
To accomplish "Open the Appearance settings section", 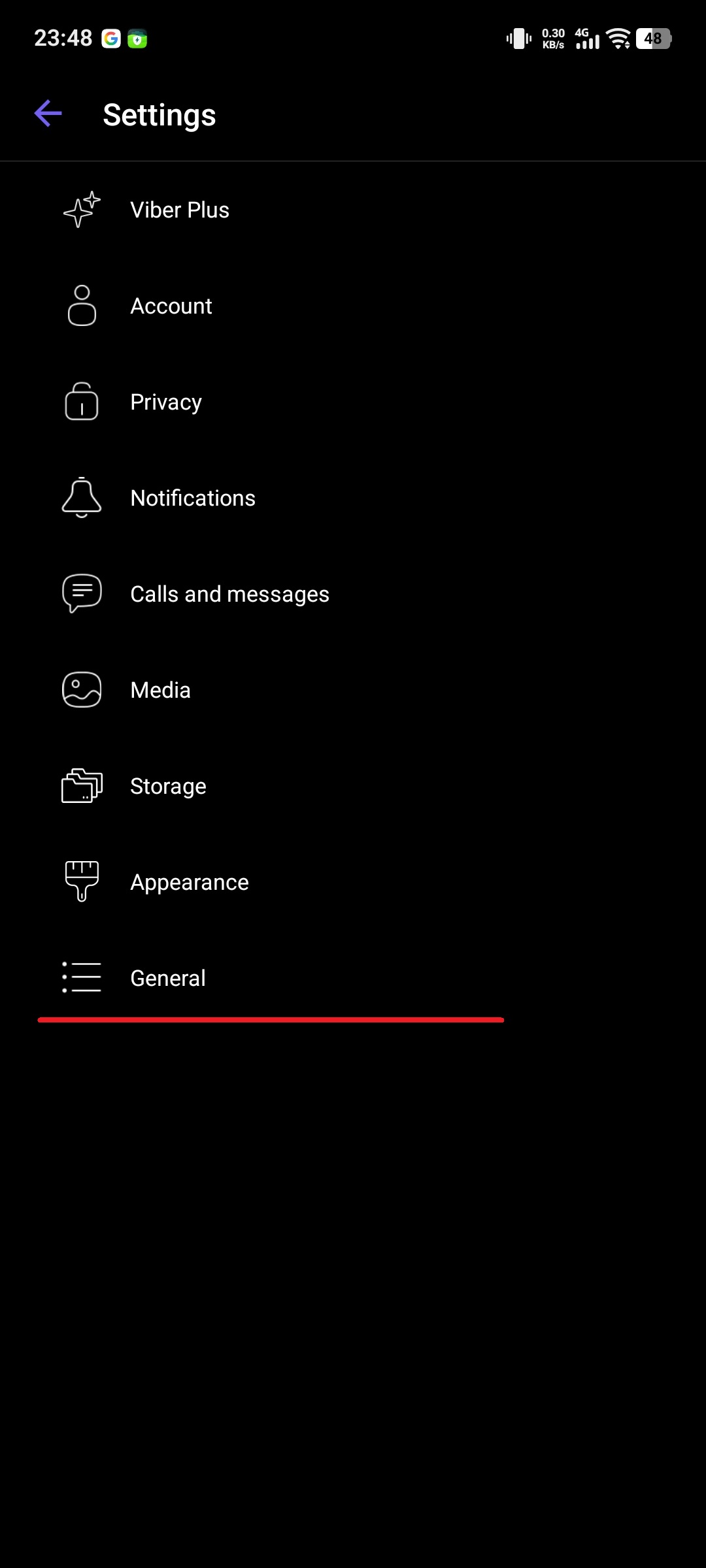I will pyautogui.click(x=189, y=881).
